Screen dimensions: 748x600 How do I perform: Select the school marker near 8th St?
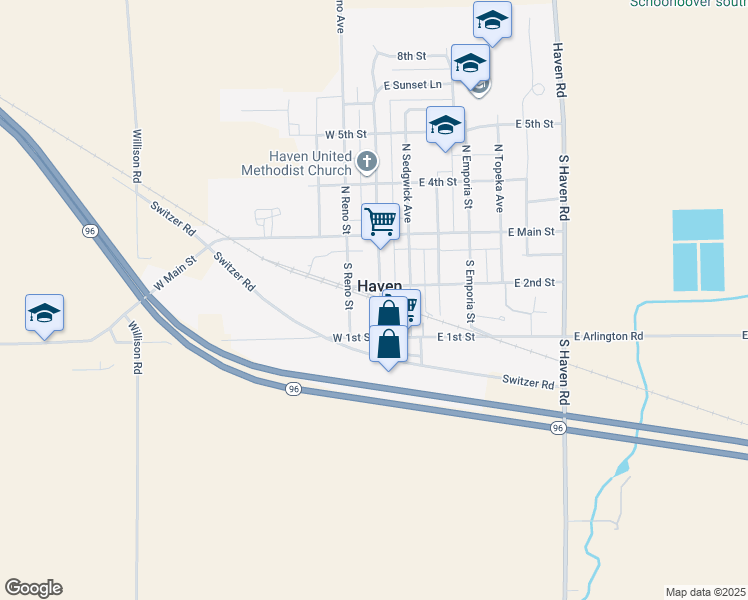470,63
